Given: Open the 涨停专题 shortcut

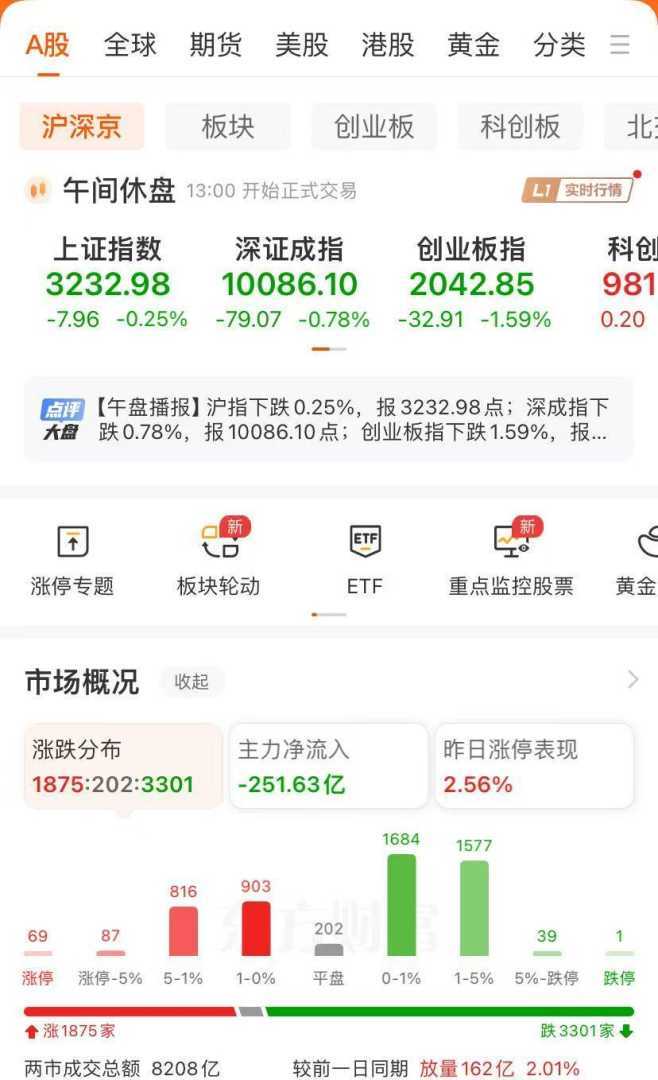Looking at the screenshot, I should pyautogui.click(x=72, y=560).
